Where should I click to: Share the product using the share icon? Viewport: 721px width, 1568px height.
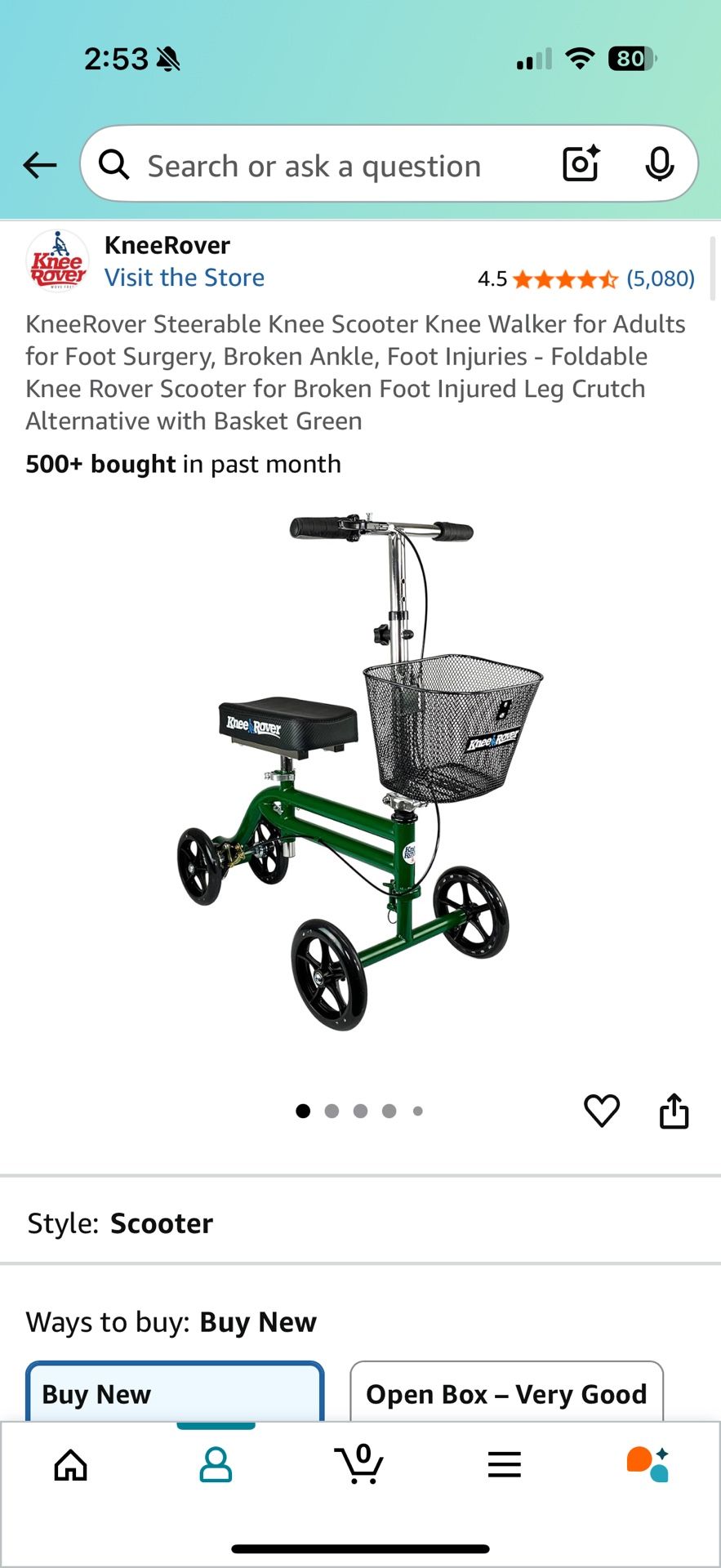pyautogui.click(x=674, y=1109)
